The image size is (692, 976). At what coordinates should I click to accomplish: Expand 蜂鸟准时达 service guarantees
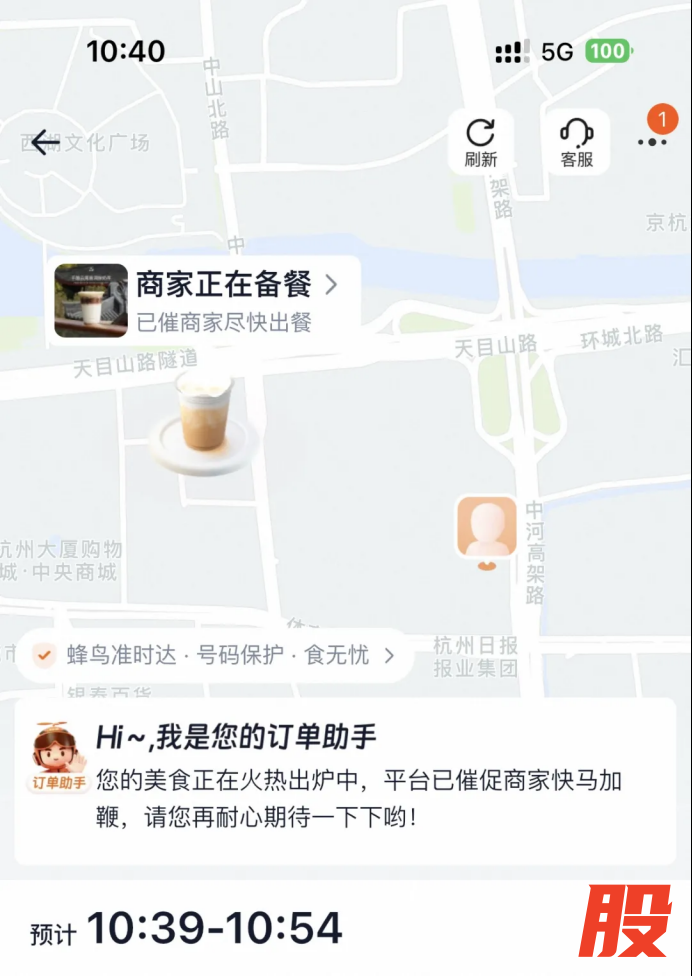pos(215,656)
